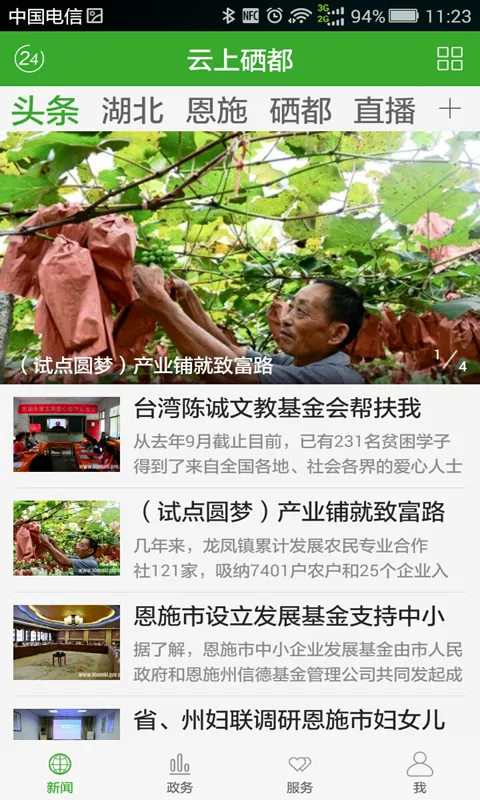Tap the 新闻 bottom tab
The height and width of the screenshot is (800, 480).
tap(60, 773)
